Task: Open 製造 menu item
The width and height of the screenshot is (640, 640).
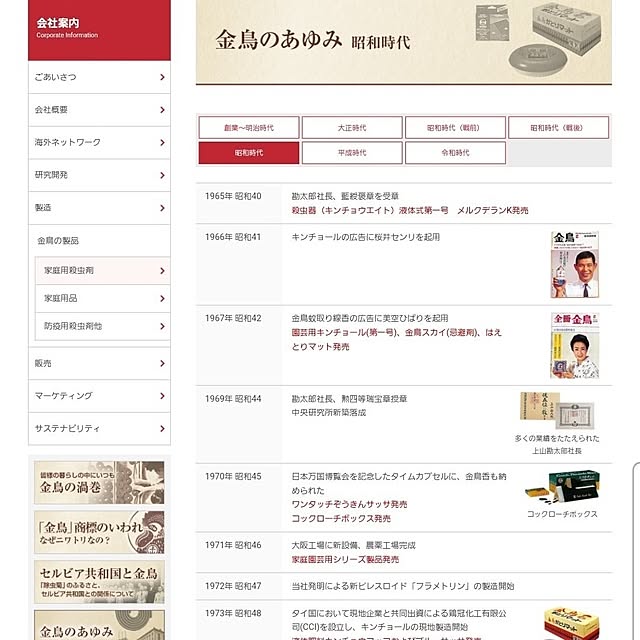Action: coord(98,208)
